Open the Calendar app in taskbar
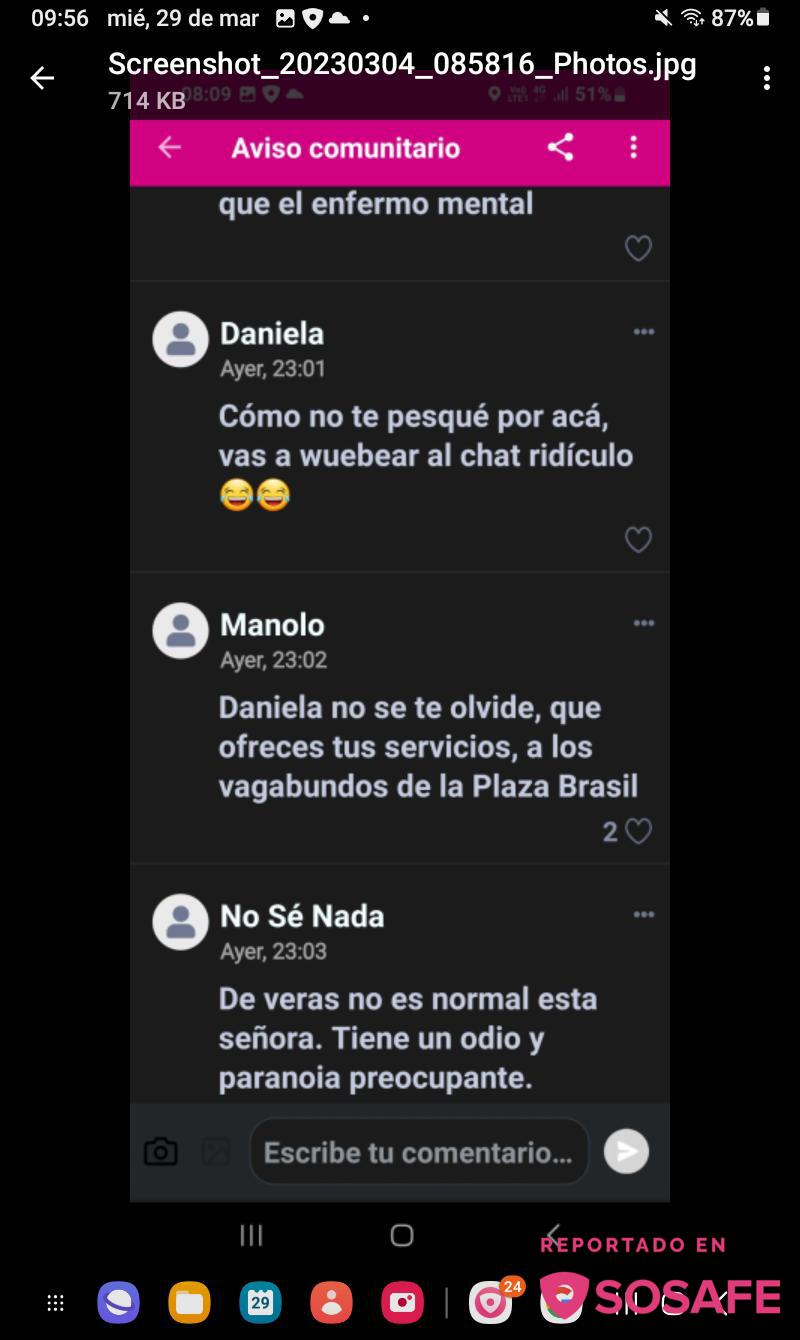The image size is (800, 1340). [x=260, y=1303]
